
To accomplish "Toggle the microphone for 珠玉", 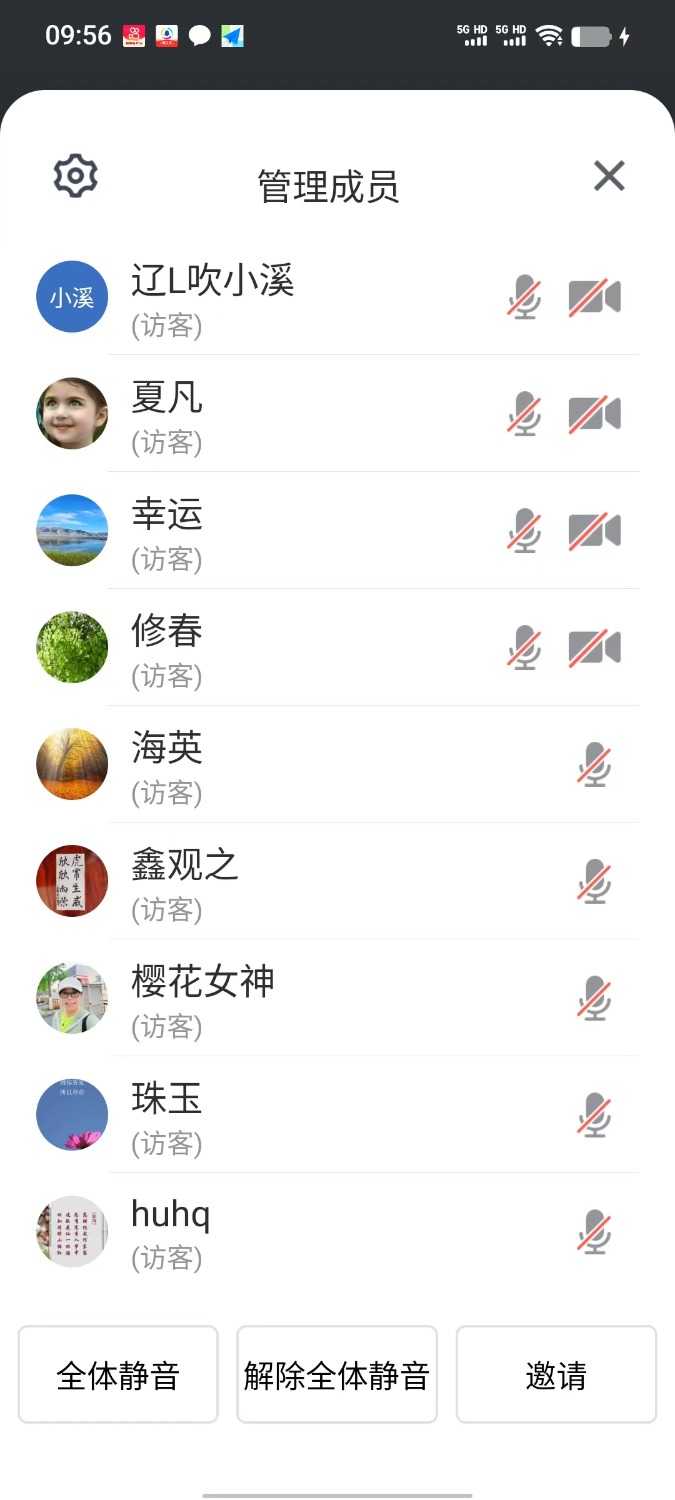I will (x=595, y=1116).
